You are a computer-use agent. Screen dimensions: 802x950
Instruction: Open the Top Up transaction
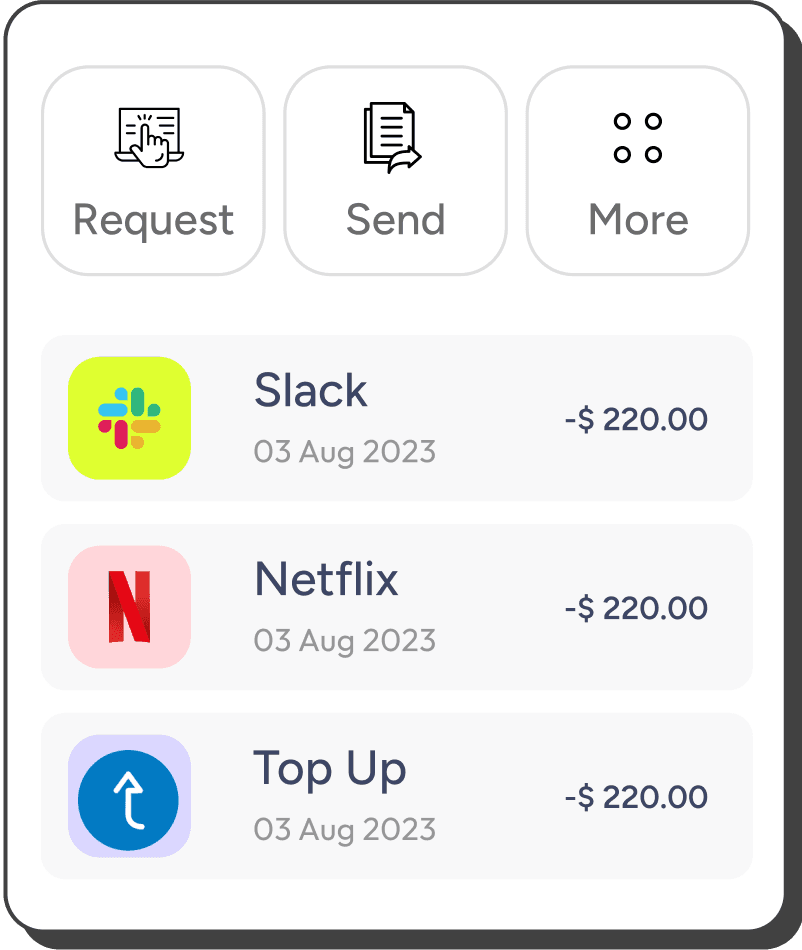coord(396,796)
